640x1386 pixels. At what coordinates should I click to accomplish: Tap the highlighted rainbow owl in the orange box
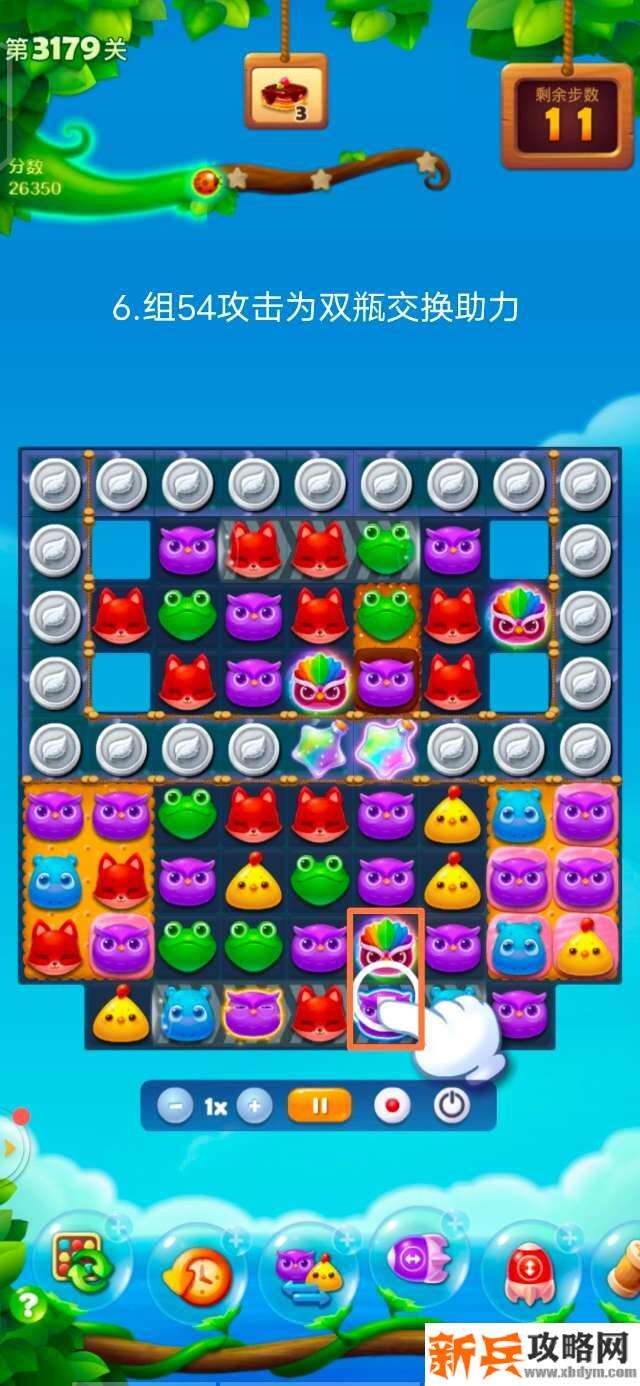tap(386, 943)
